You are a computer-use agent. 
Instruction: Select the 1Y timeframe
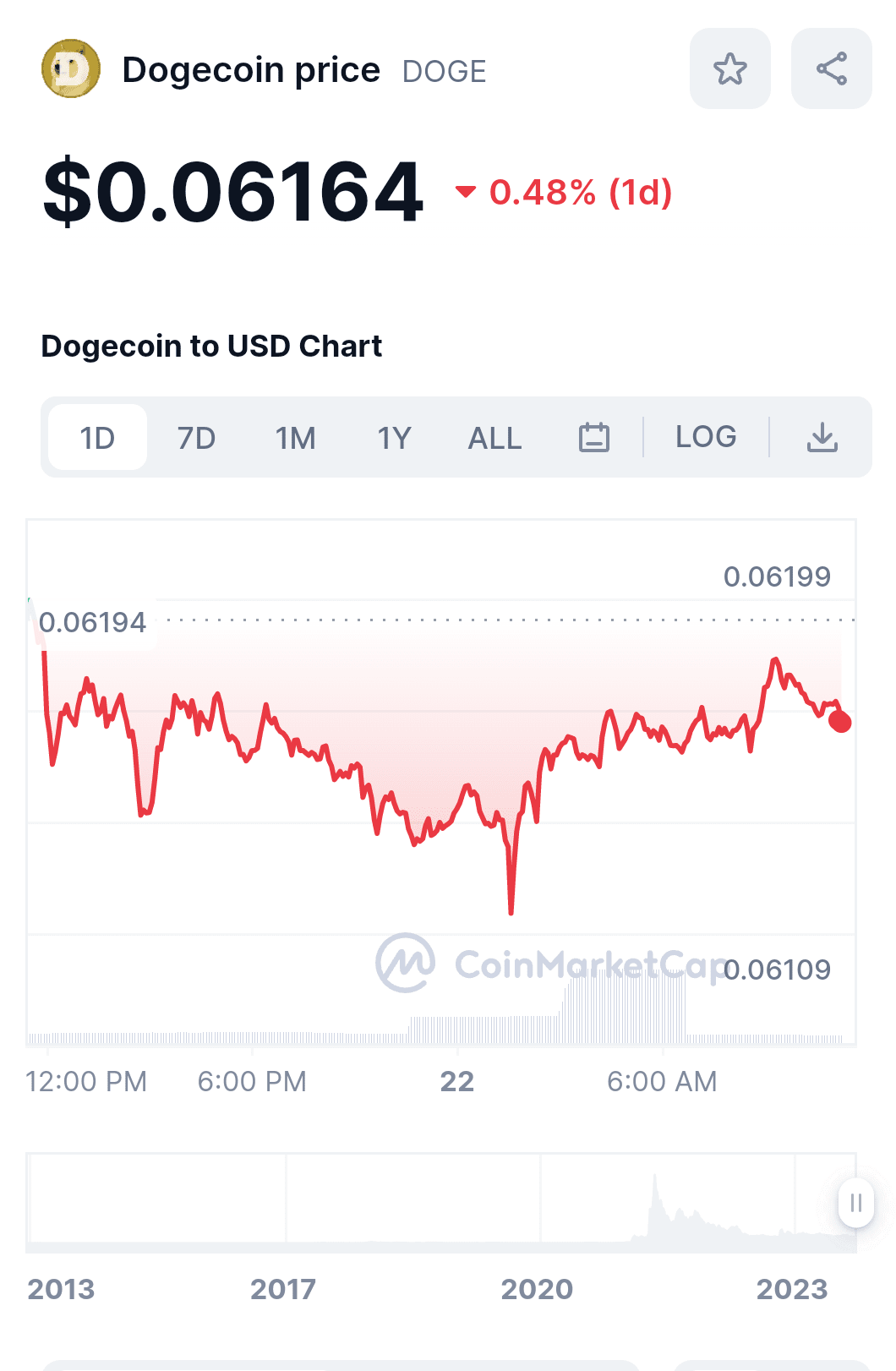pyautogui.click(x=392, y=437)
